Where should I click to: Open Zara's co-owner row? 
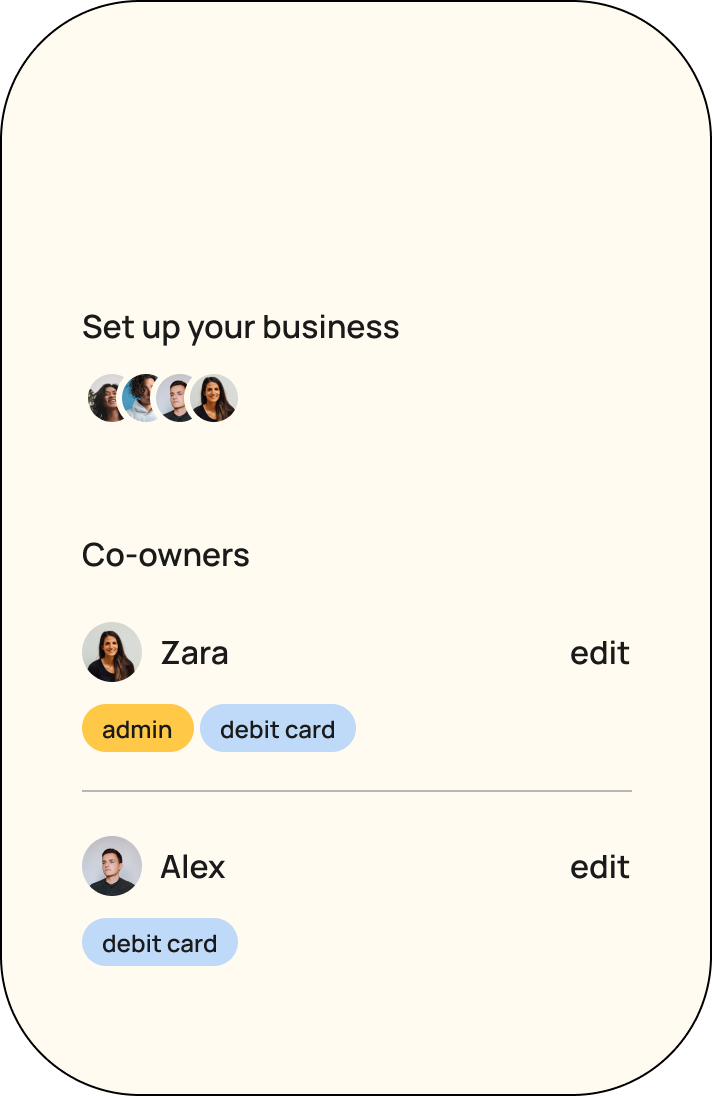(194, 653)
